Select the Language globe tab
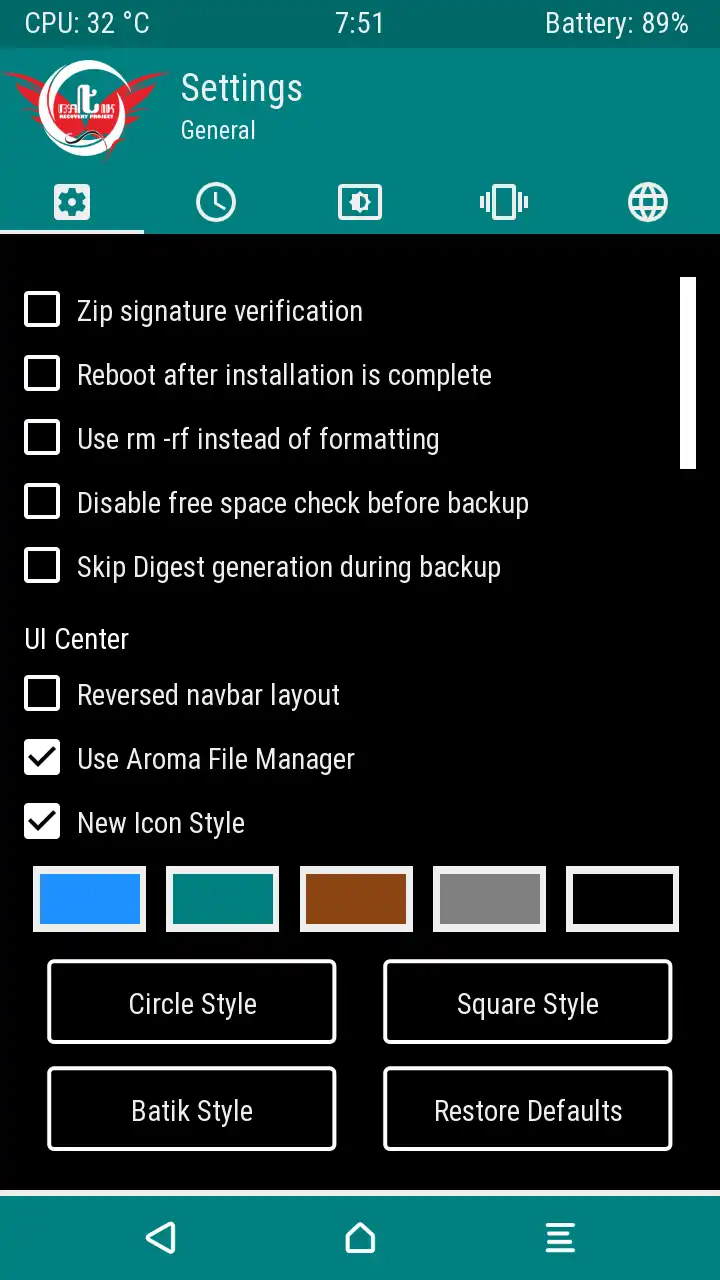Viewport: 720px width, 1280px height. [648, 201]
